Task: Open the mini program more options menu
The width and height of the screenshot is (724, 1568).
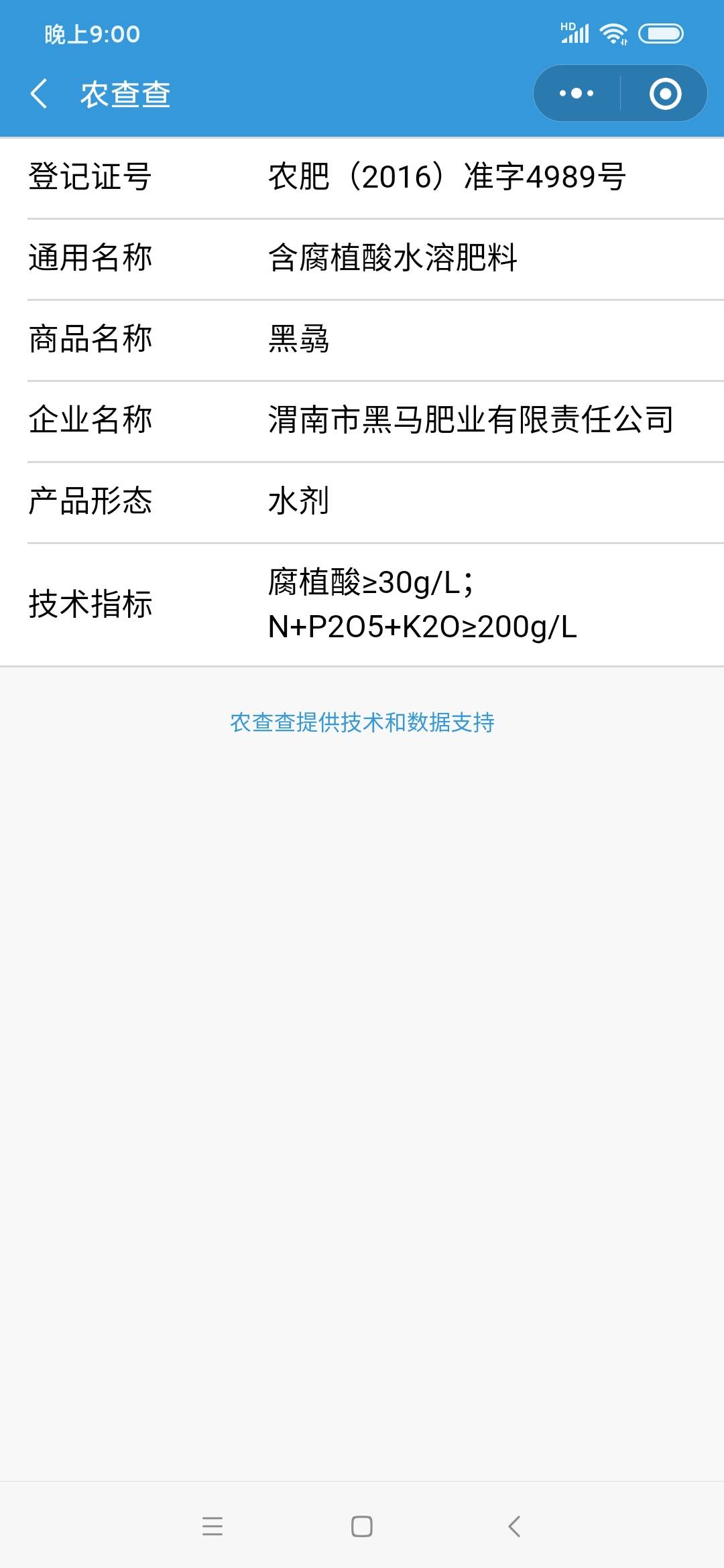Action: tap(577, 93)
